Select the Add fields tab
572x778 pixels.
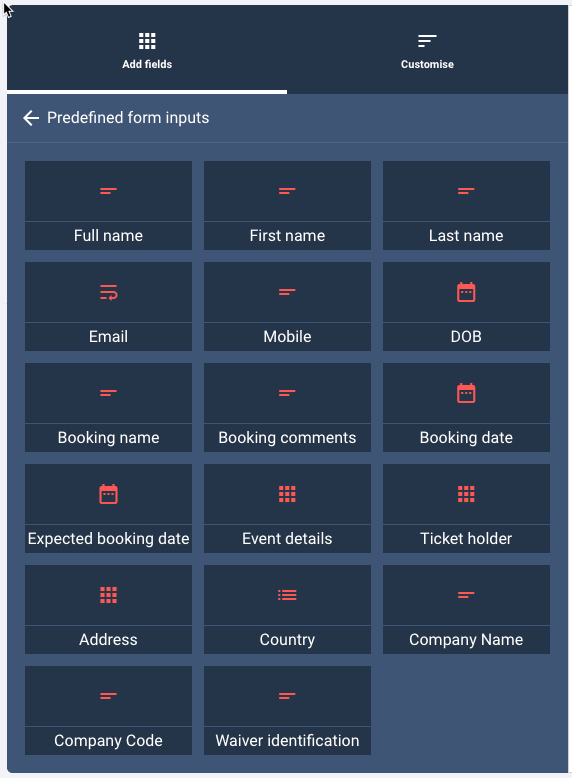point(147,50)
